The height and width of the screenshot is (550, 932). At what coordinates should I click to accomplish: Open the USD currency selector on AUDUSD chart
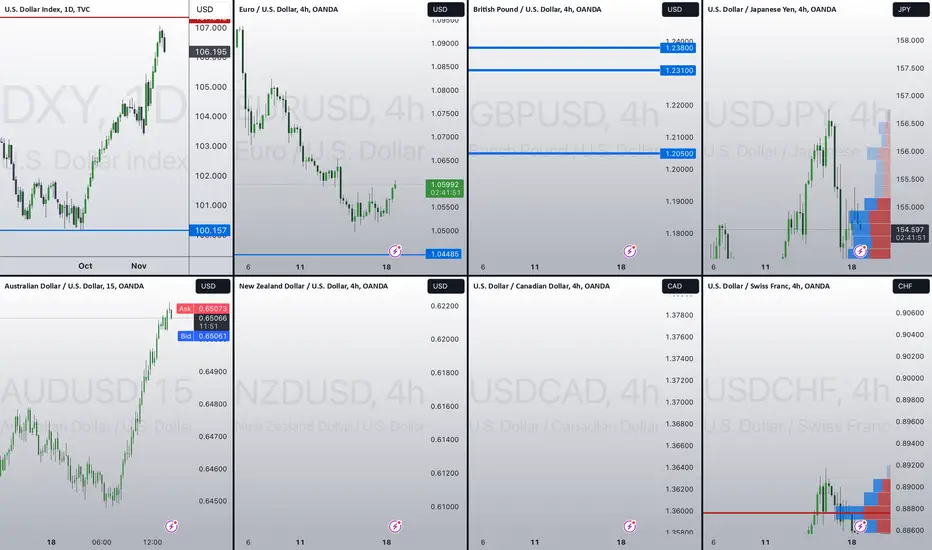[212, 286]
